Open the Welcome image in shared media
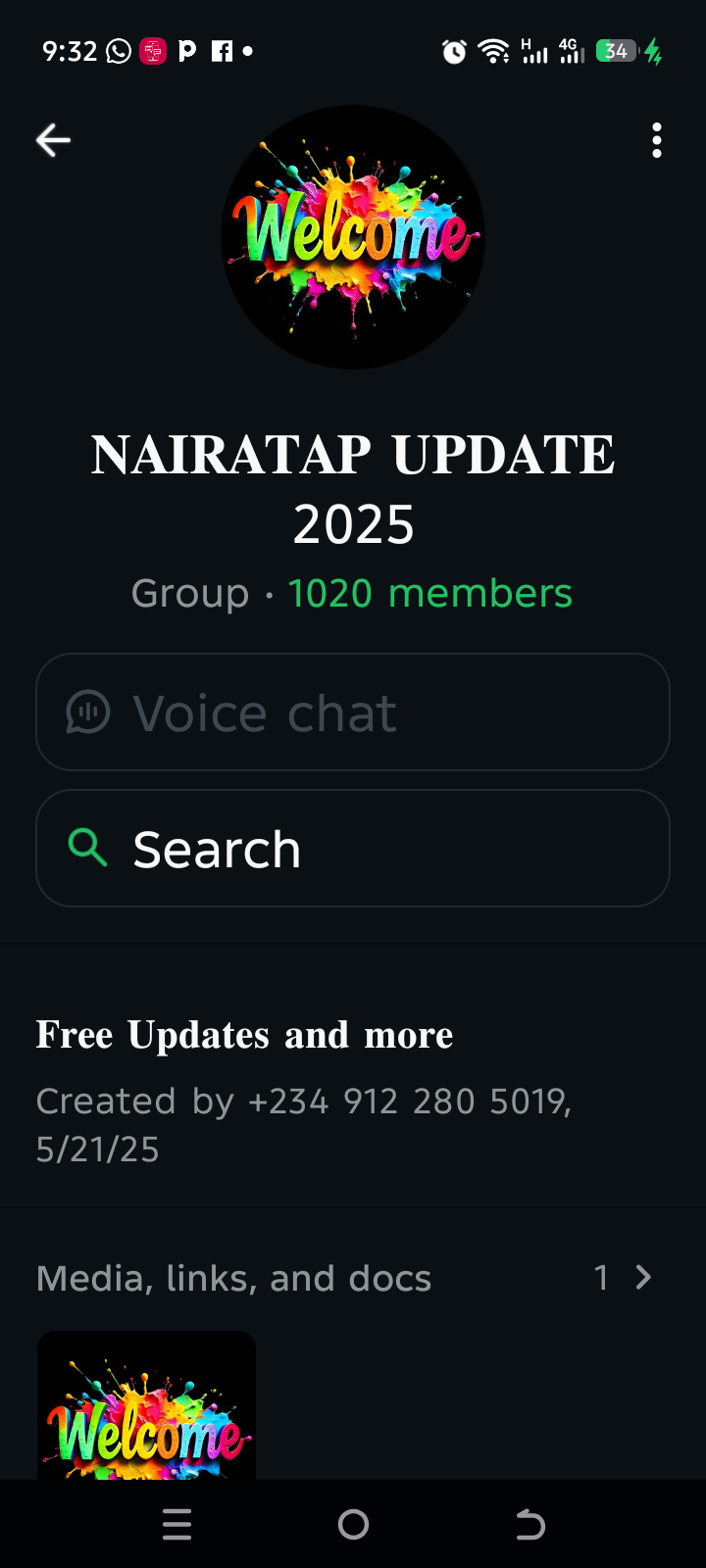The image size is (706, 1568). click(147, 1406)
